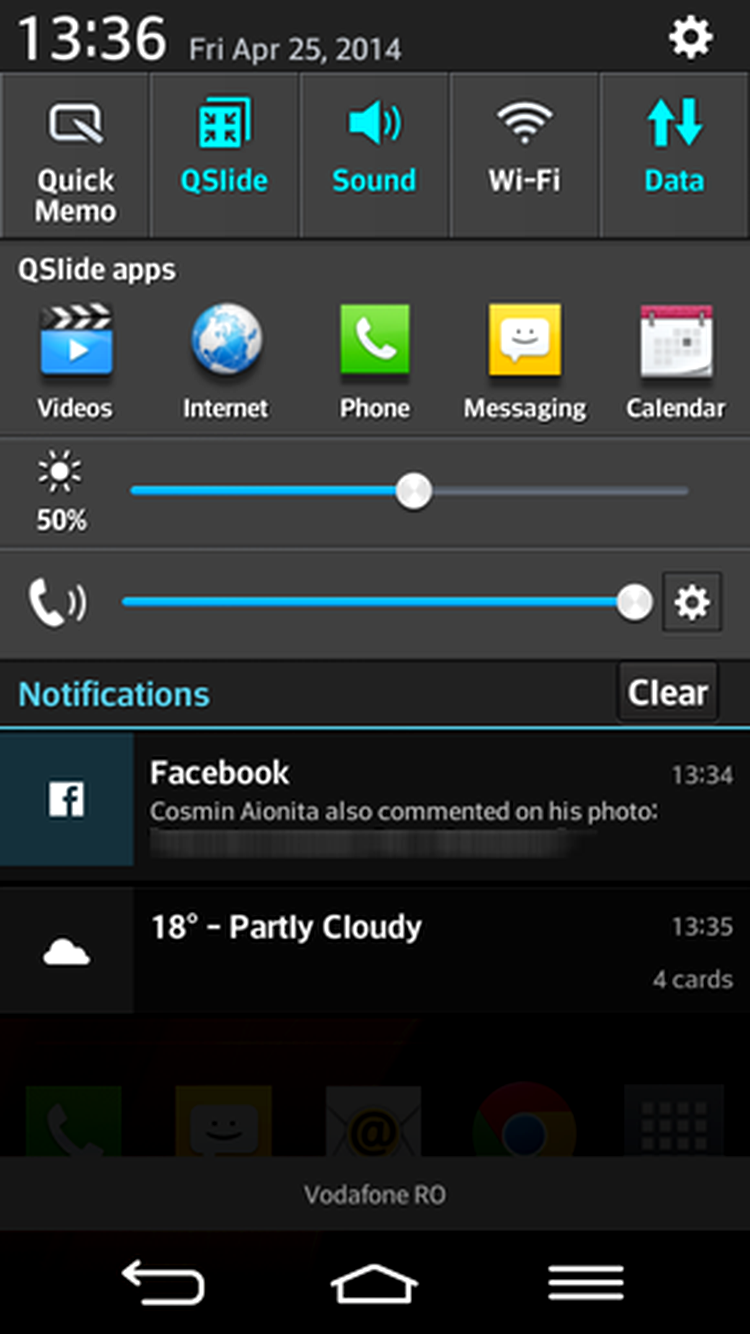Open the Partly Cloudy weather notification
750x1334 pixels.
pos(400,950)
